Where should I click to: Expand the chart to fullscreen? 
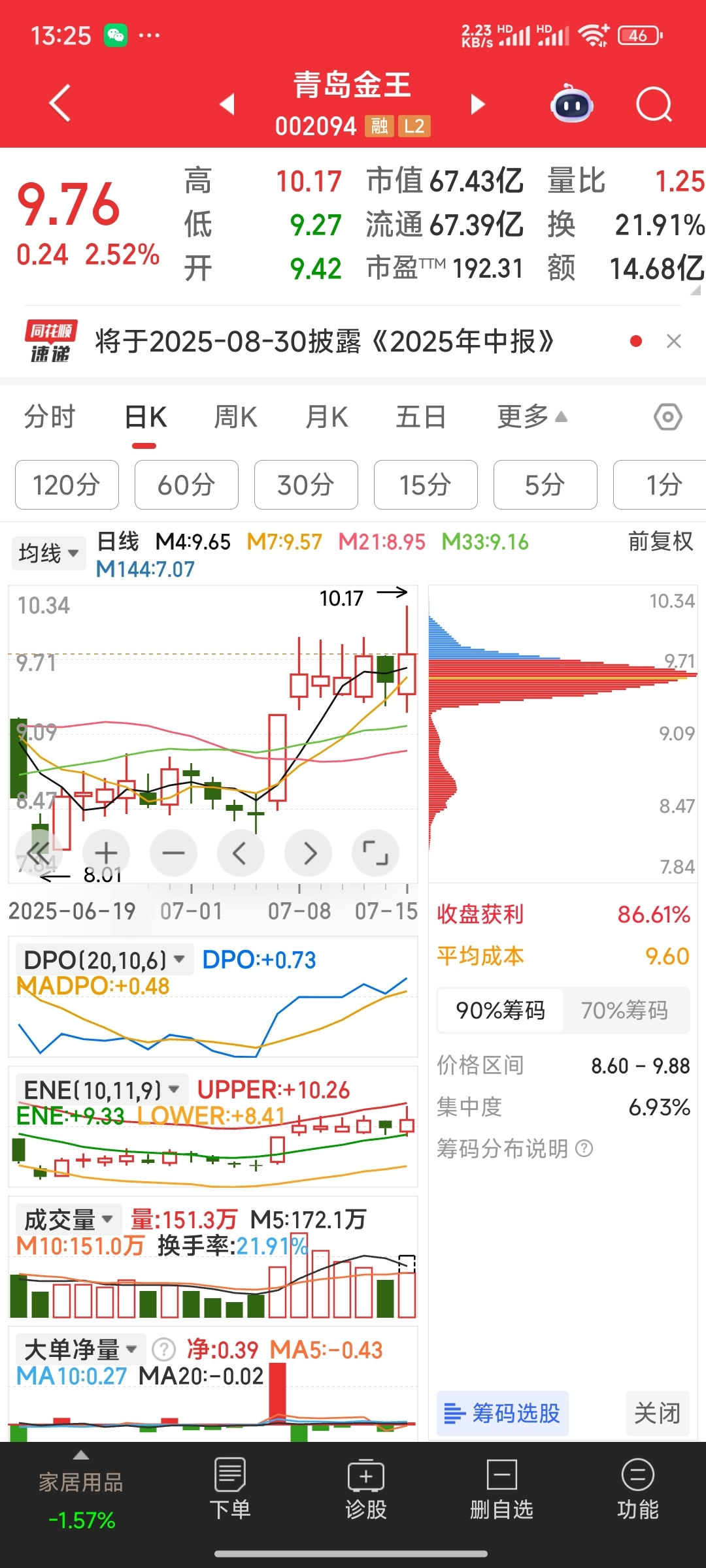375,853
